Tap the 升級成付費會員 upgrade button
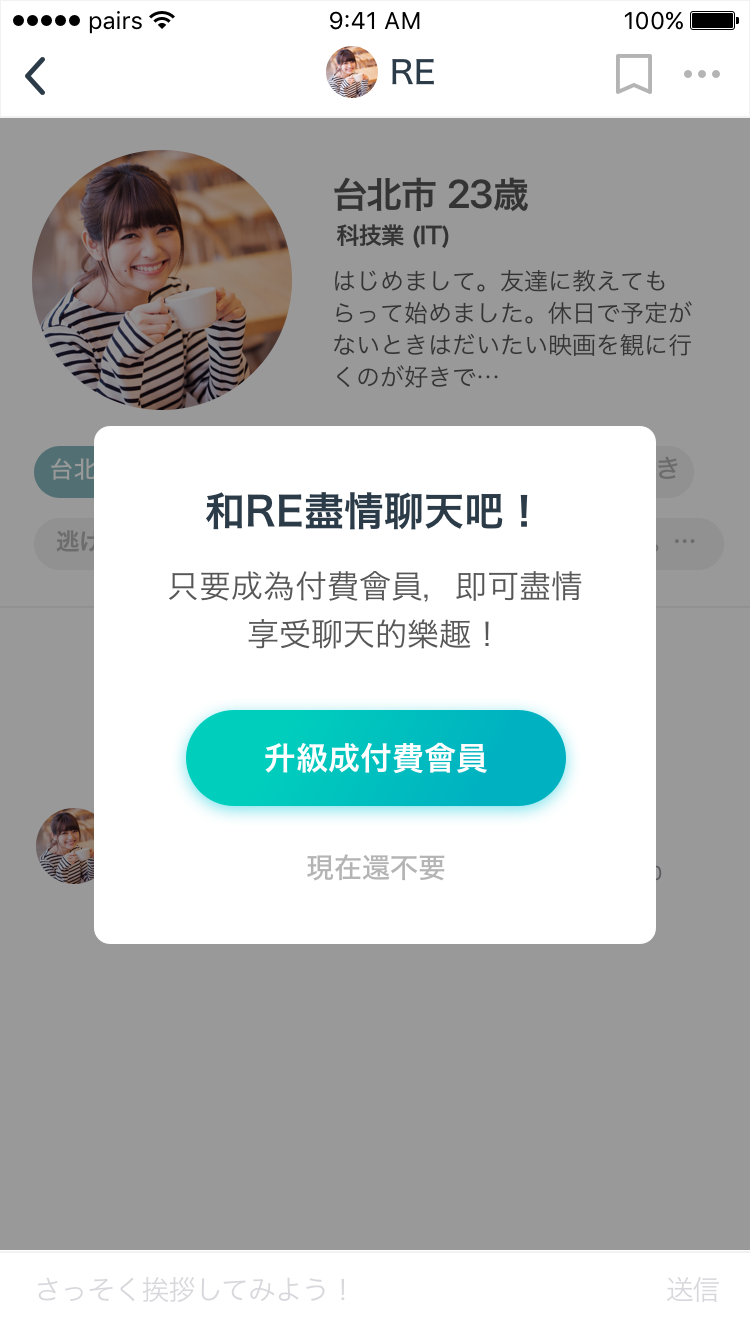This screenshot has height=1334, width=750. point(375,758)
